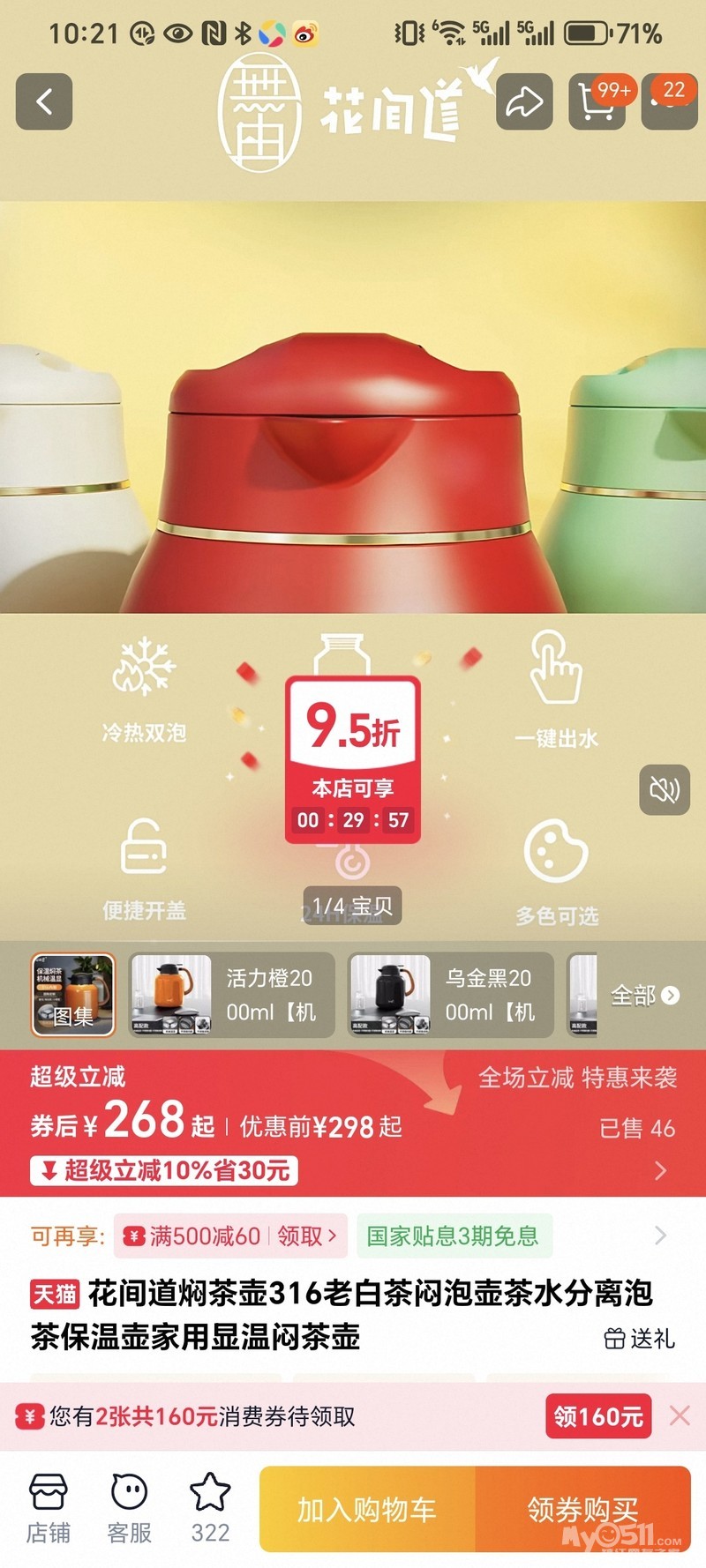Unmute the product video sound
Screen dimensions: 706x1568
665,789
